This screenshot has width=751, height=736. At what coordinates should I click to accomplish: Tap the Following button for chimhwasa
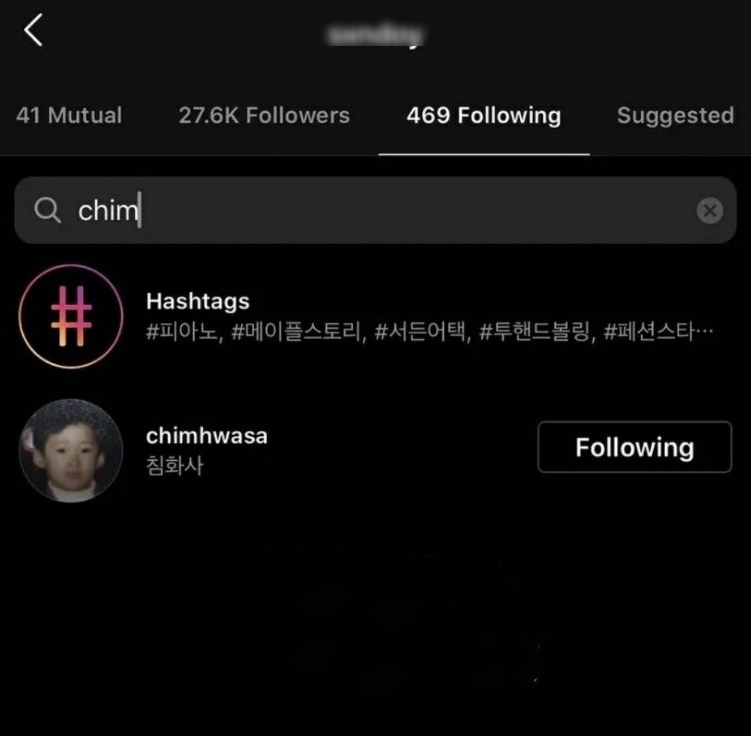(634, 447)
